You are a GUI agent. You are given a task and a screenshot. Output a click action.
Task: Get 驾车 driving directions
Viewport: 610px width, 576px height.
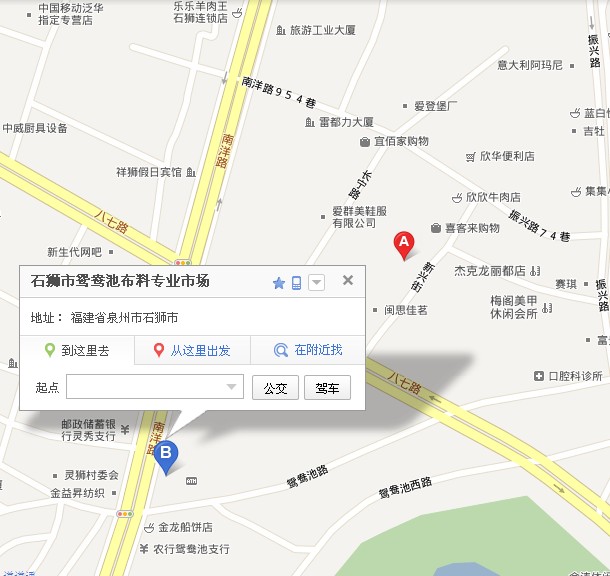click(327, 388)
